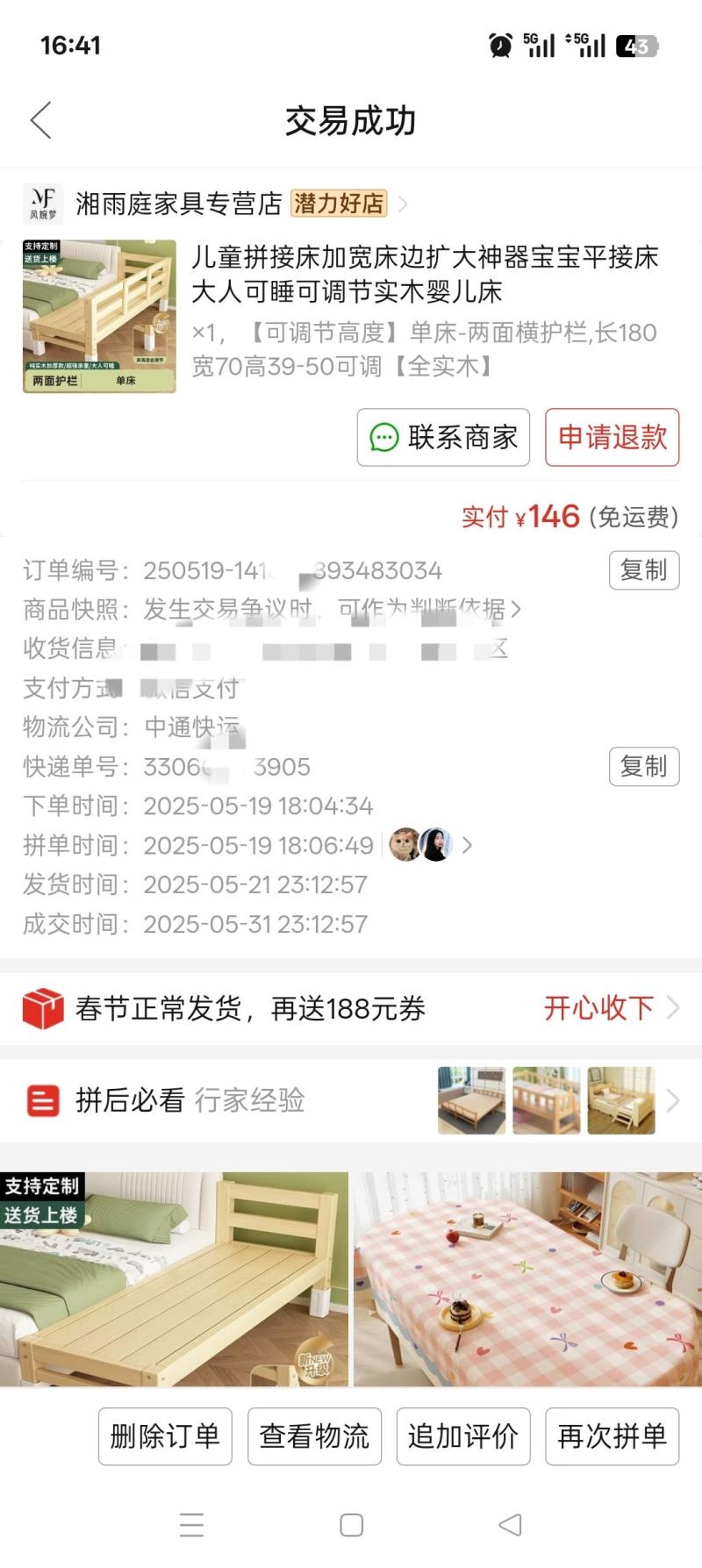Viewport: 702px width, 1568px height.
Task: Open the 儿童拼接床 product in the order
Action: (425, 274)
